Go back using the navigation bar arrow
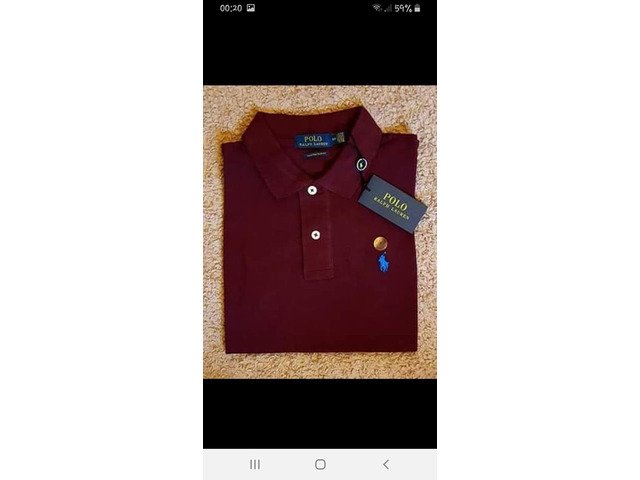 (386, 464)
